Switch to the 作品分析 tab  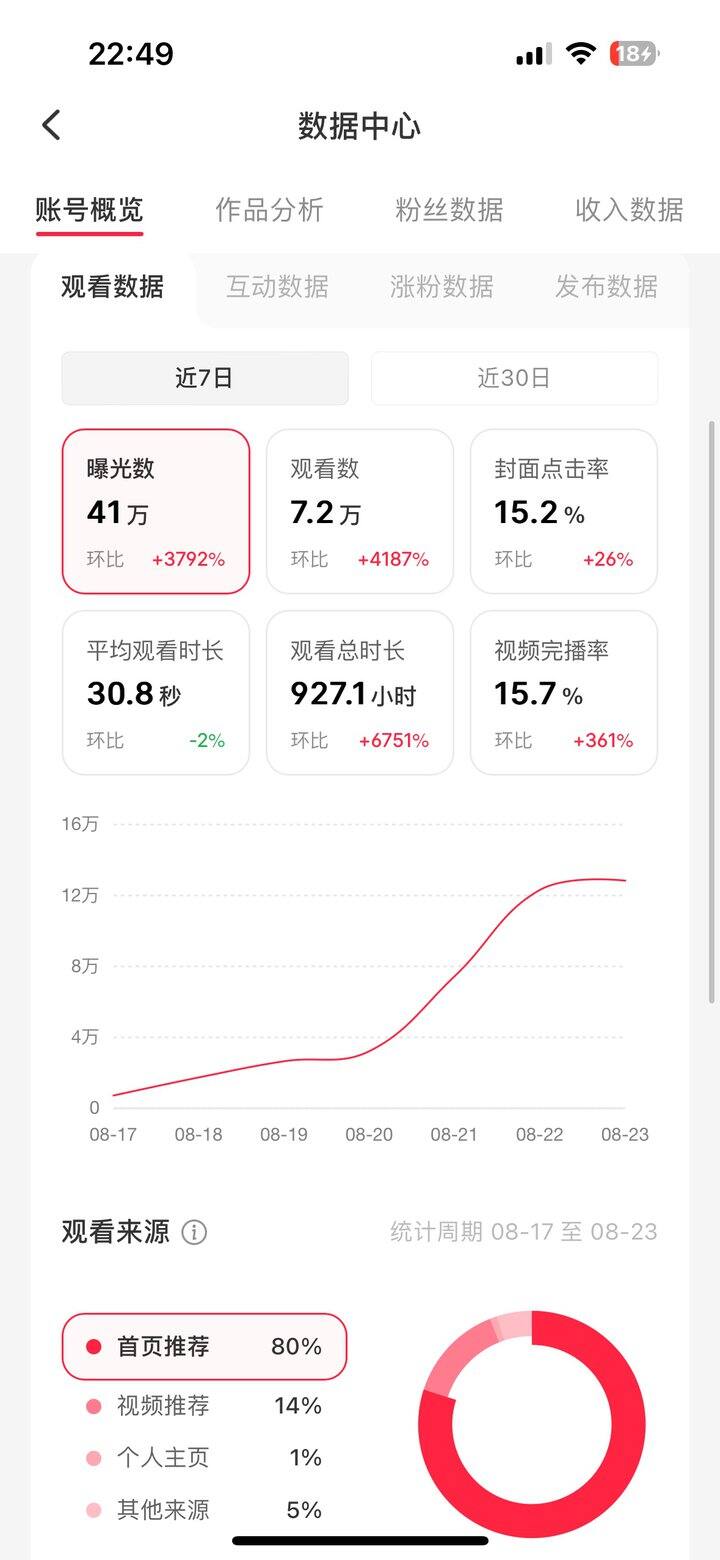click(270, 210)
